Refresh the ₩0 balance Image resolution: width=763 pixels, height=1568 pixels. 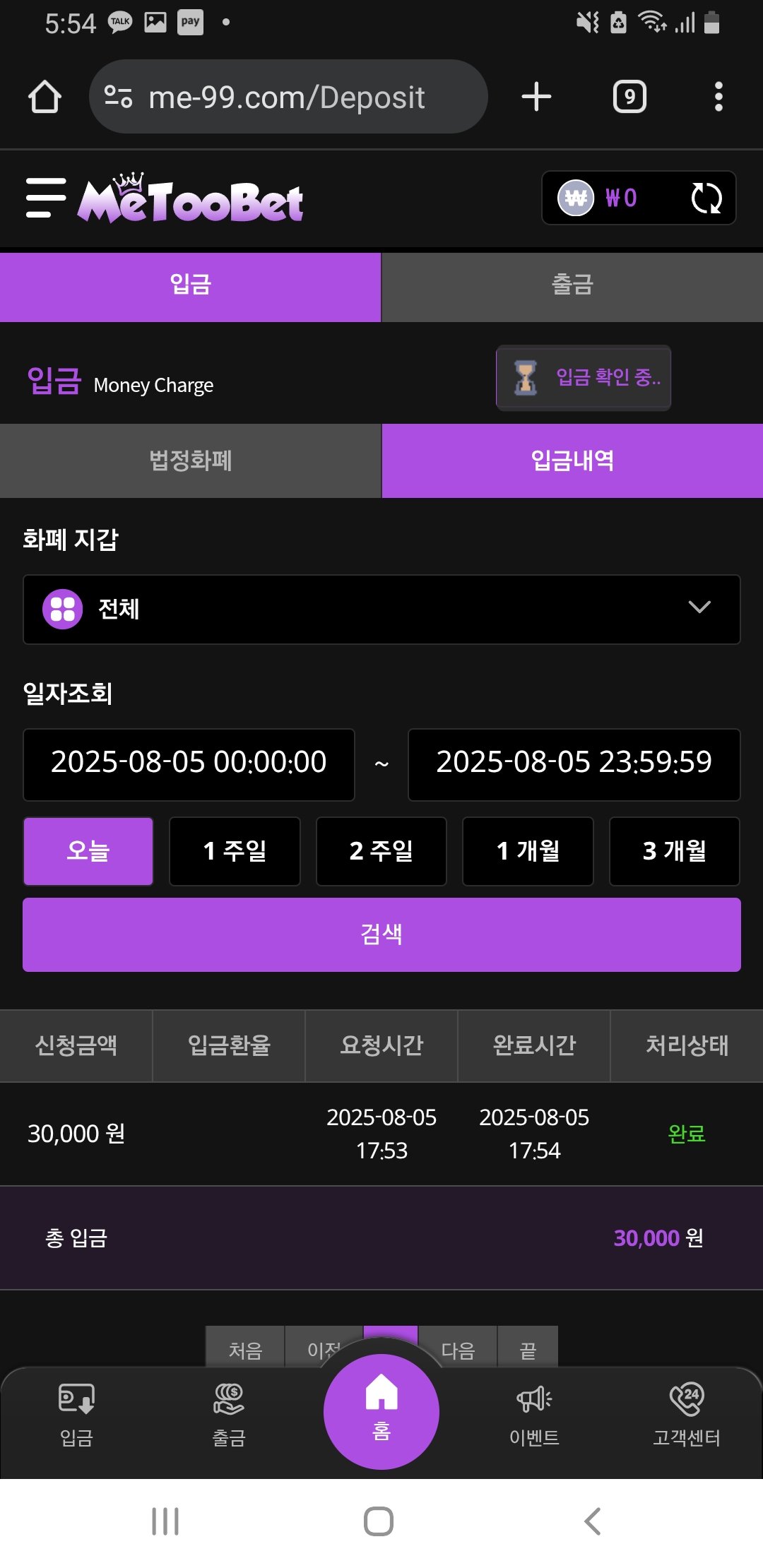(x=706, y=198)
